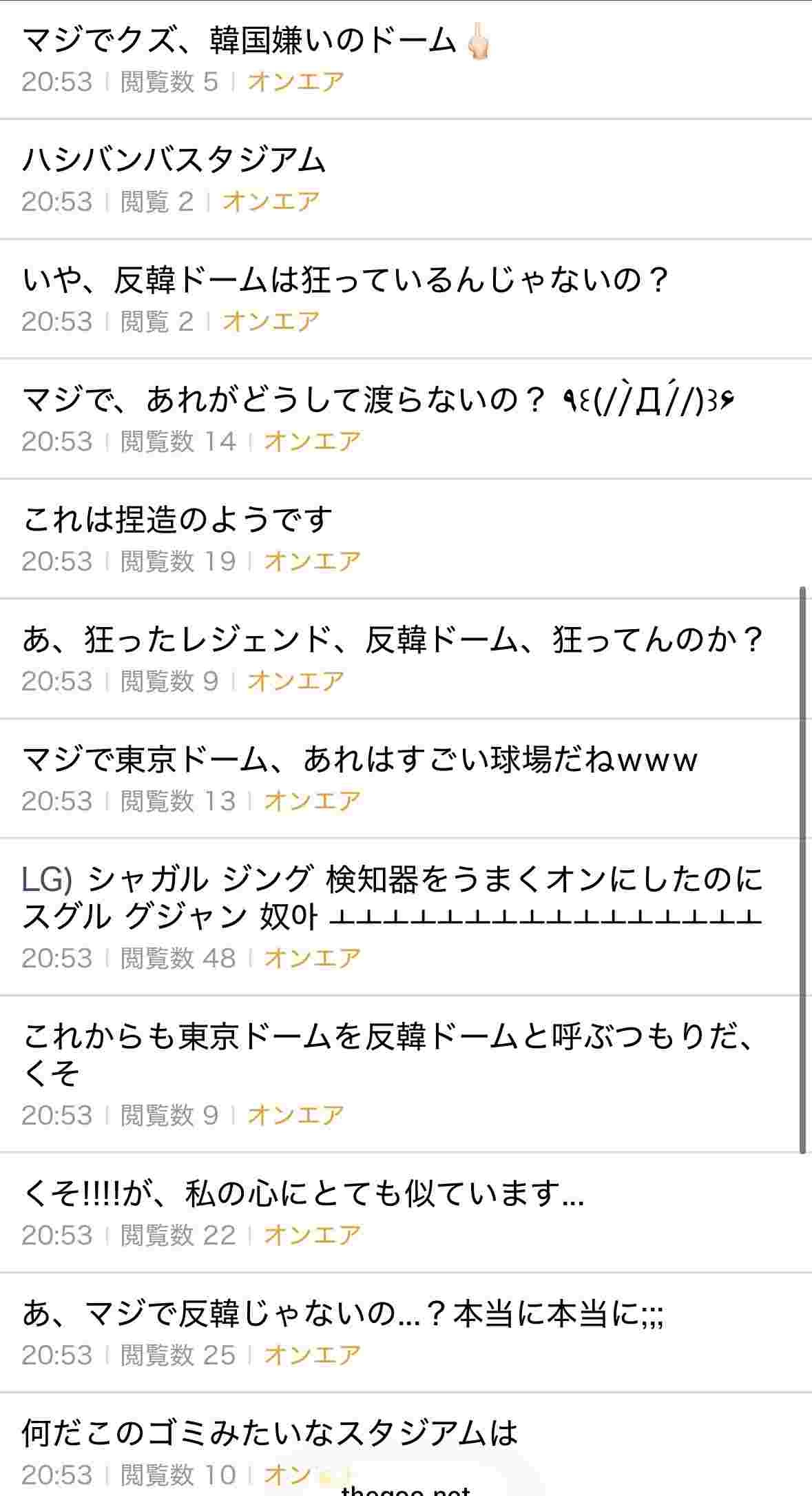Tap the オンエア category link under 'これは捏造のようです'
Viewport: 812px width, 1496px height.
[312, 562]
